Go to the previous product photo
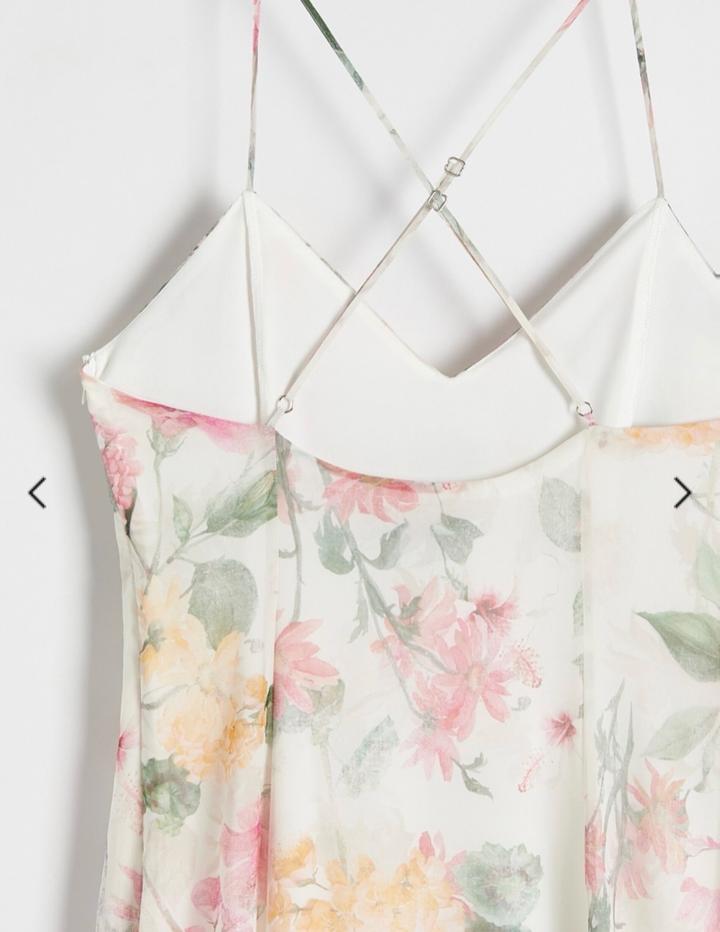The height and width of the screenshot is (932, 720). [x=37, y=492]
